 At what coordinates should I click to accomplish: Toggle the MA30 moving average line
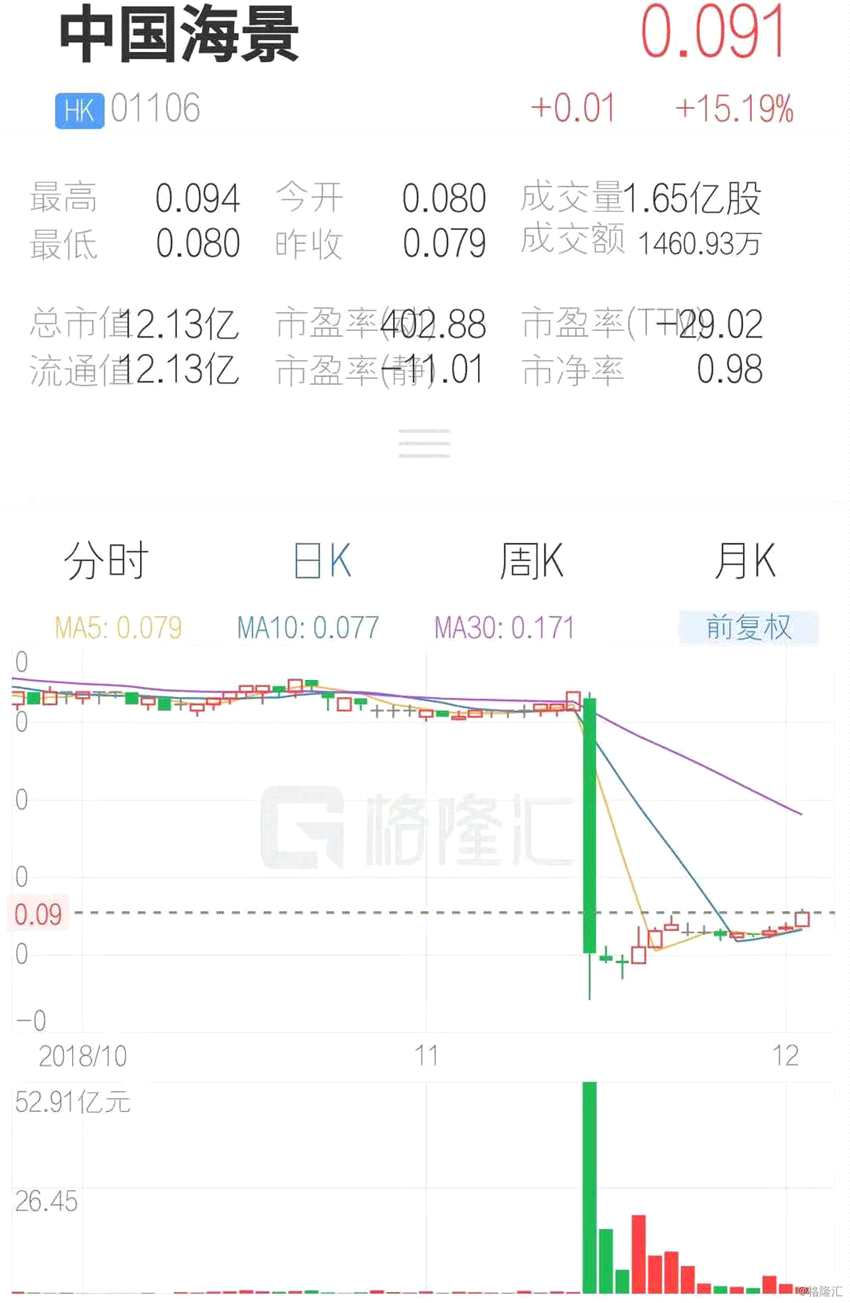(503, 628)
